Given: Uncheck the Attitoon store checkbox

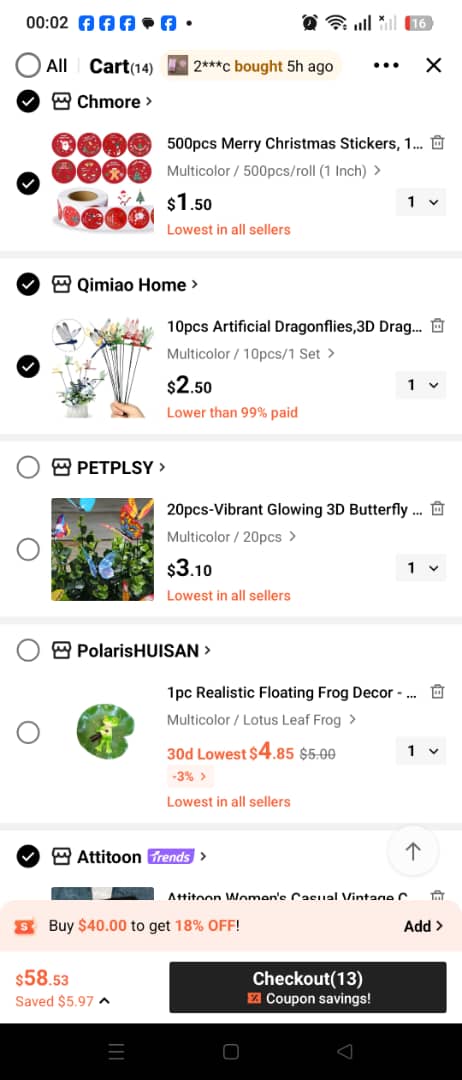Looking at the screenshot, I should click(x=28, y=856).
